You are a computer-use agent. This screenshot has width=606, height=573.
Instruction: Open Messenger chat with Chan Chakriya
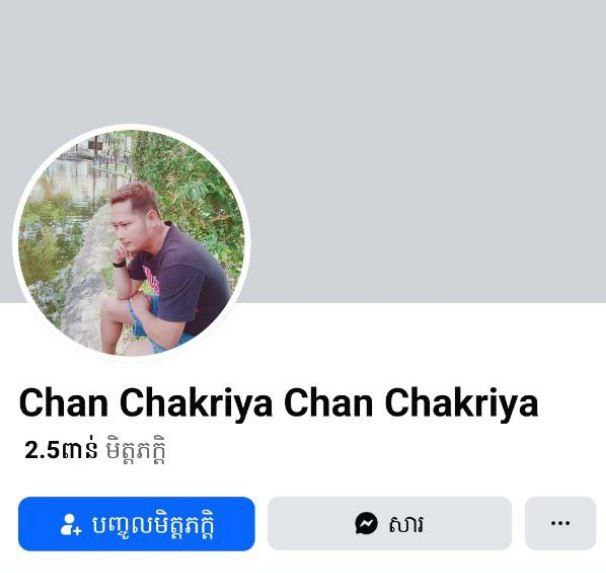[389, 523]
